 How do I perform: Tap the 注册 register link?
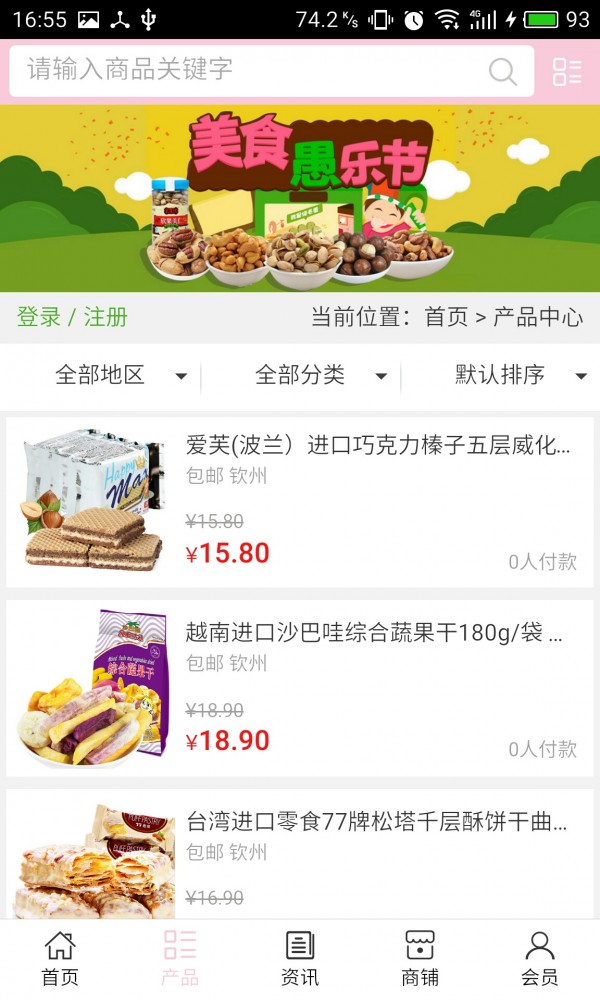coord(106,317)
